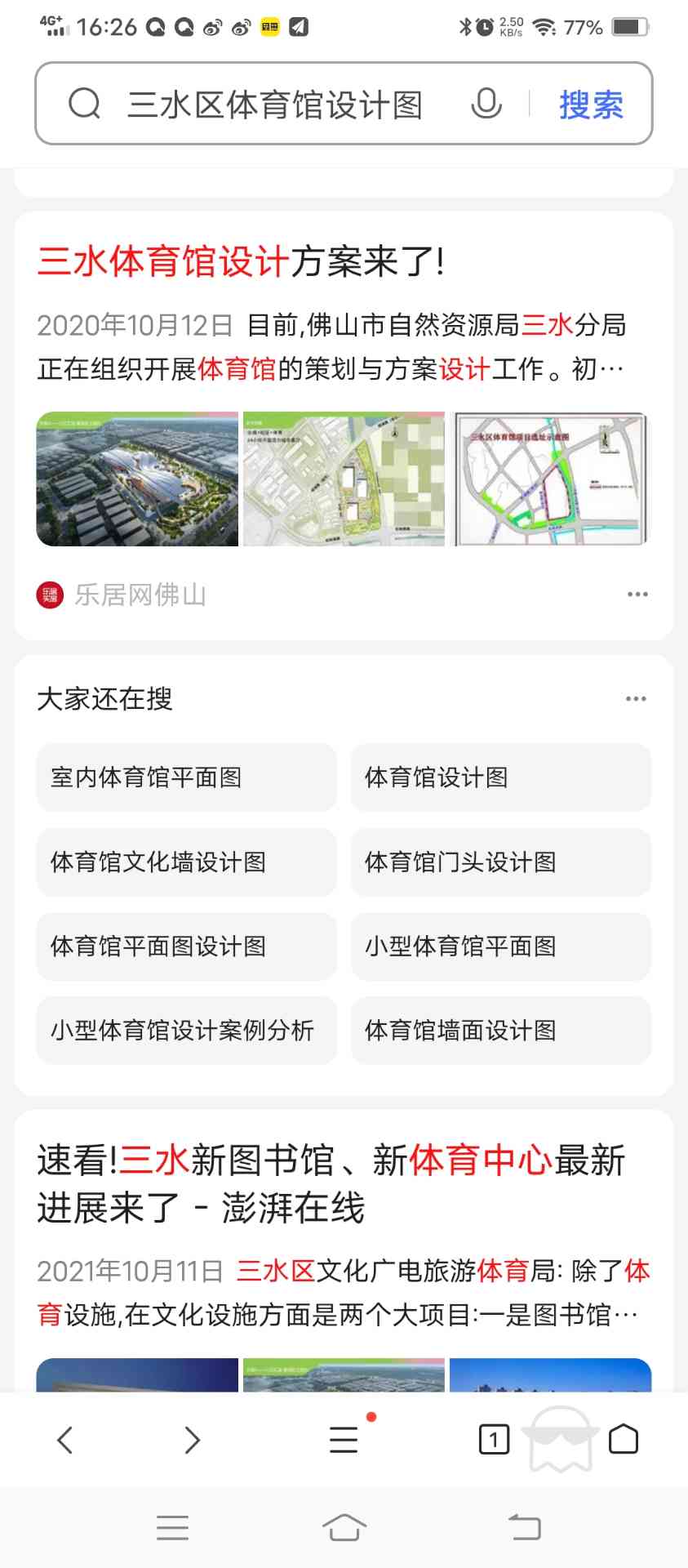The image size is (688, 1568).
Task: Open the result 三水体育馆设计方案来了!
Action: [x=242, y=262]
